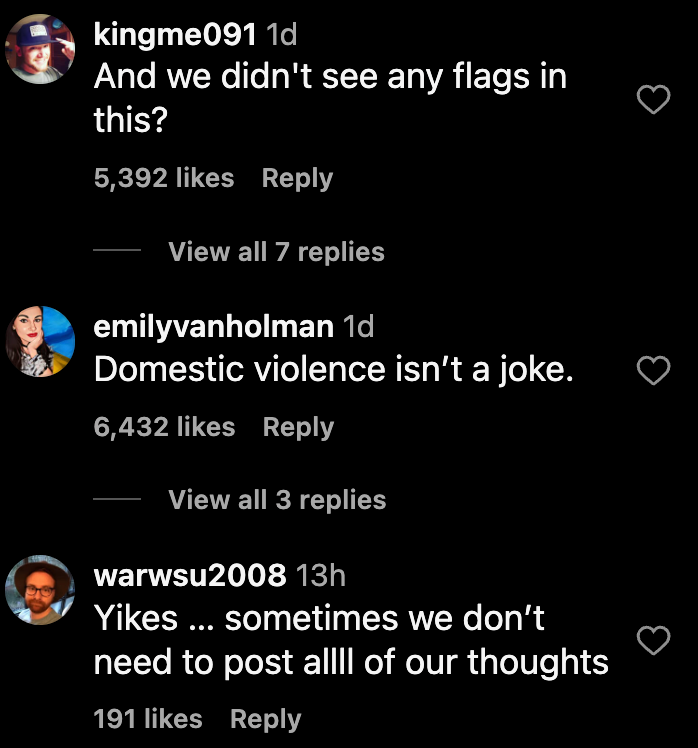This screenshot has width=698, height=748.
Task: See the 6,432 likes on emilyvanholman's comment
Action: 164,427
